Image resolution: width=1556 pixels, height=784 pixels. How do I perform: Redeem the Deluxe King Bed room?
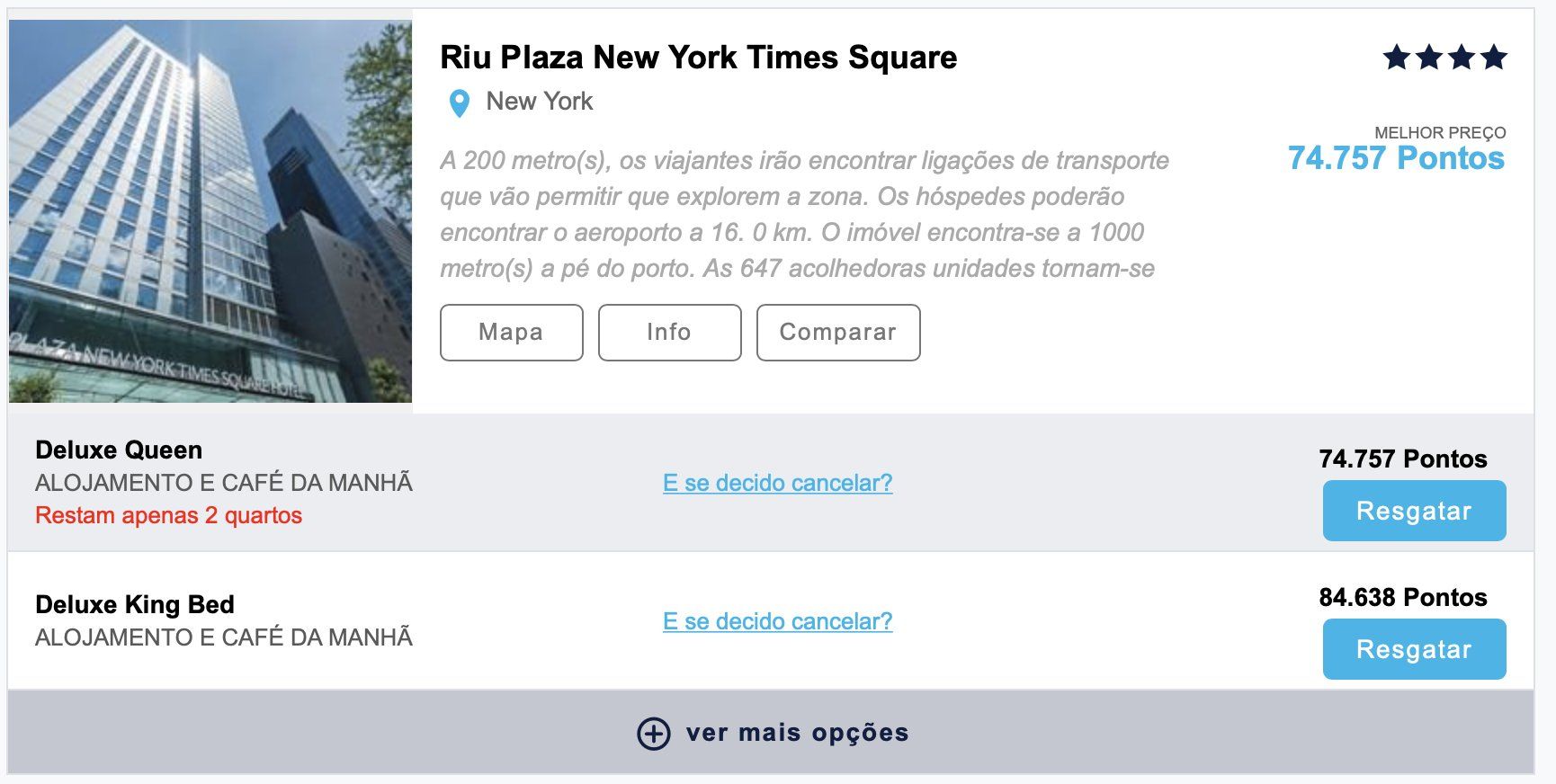click(1413, 649)
